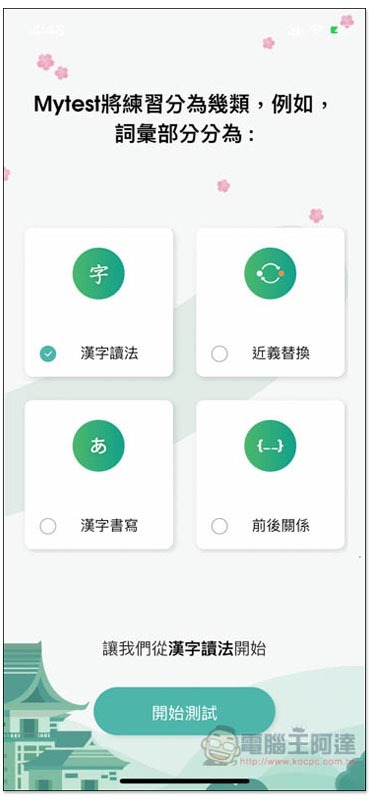The image size is (369, 800).
Task: Select the 前後關係 card
Action: tap(270, 474)
